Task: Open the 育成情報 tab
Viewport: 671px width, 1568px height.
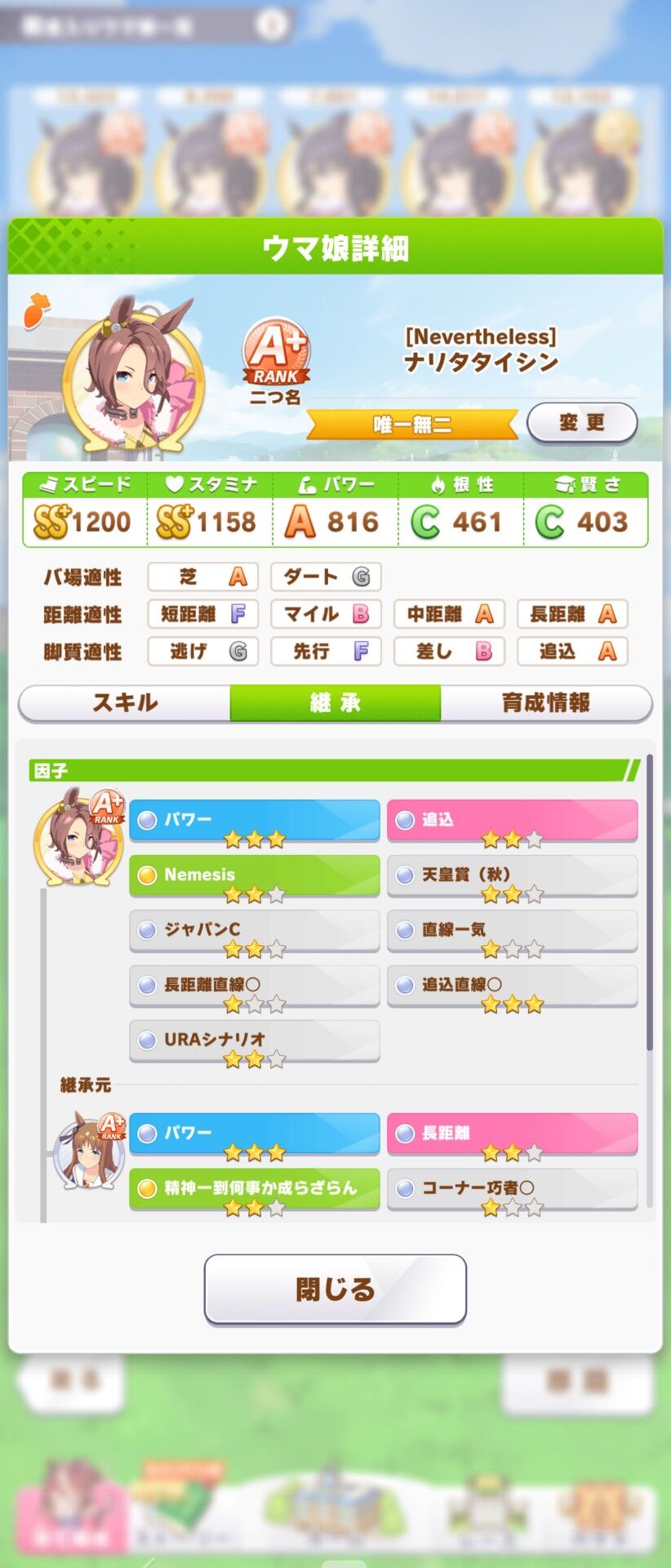Action: point(545,702)
